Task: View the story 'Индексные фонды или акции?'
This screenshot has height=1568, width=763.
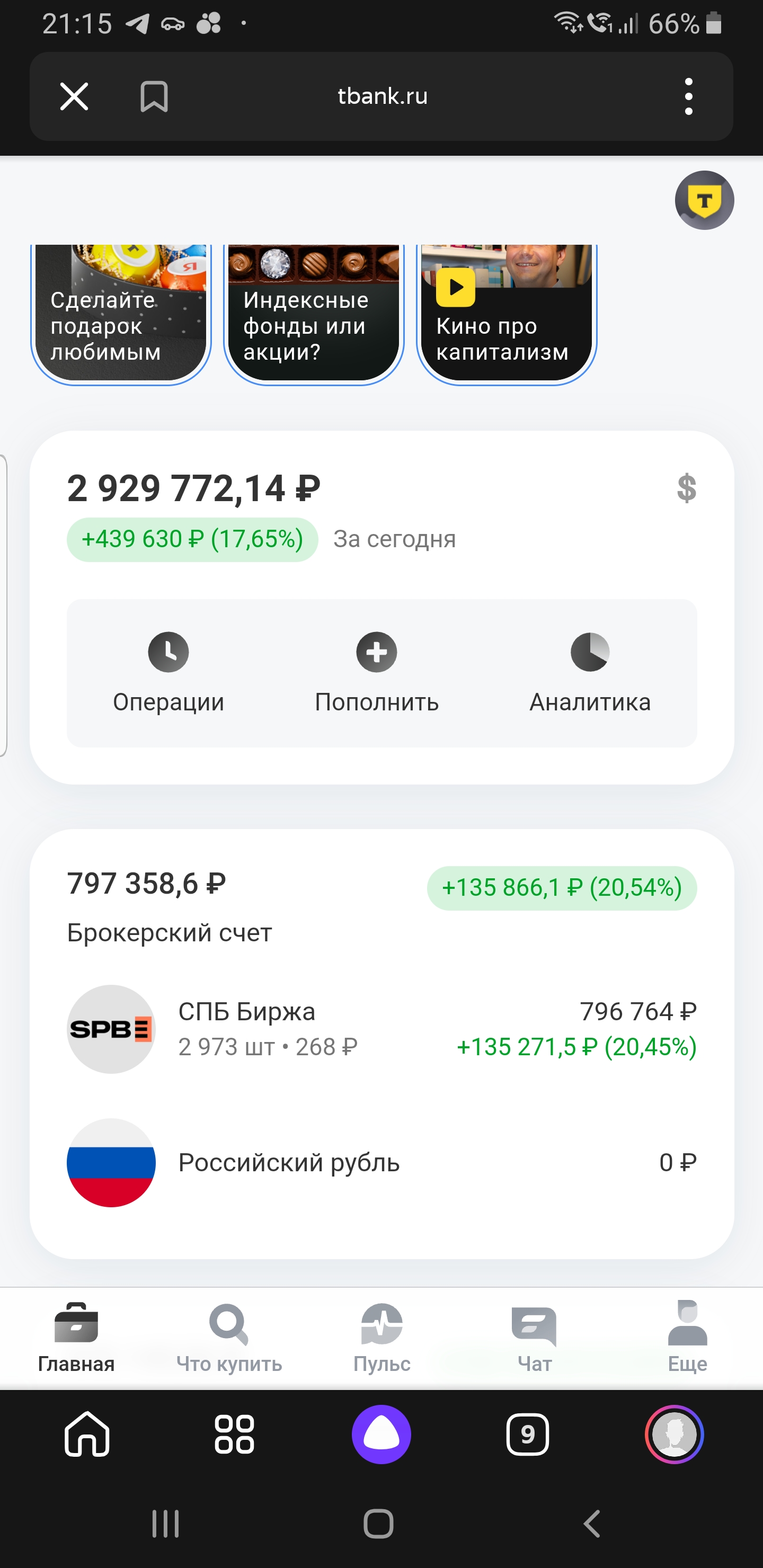Action: click(314, 314)
